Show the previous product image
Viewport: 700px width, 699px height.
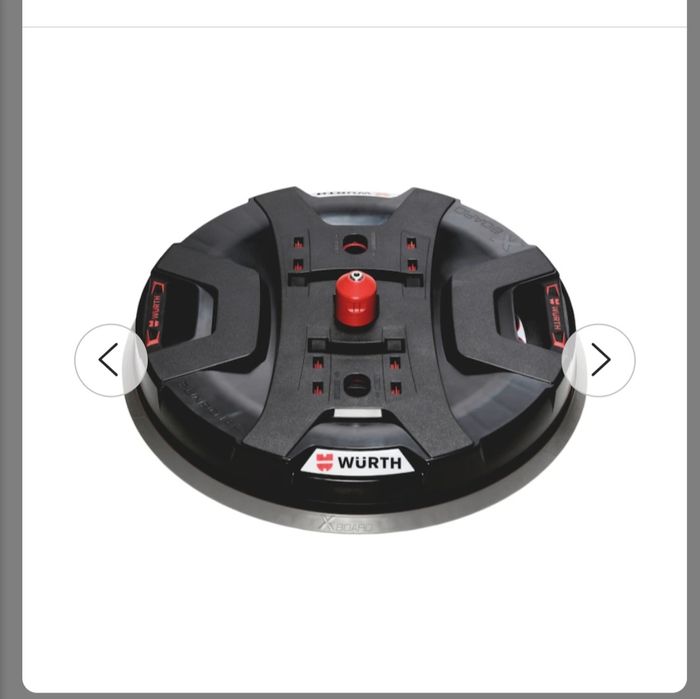109,360
